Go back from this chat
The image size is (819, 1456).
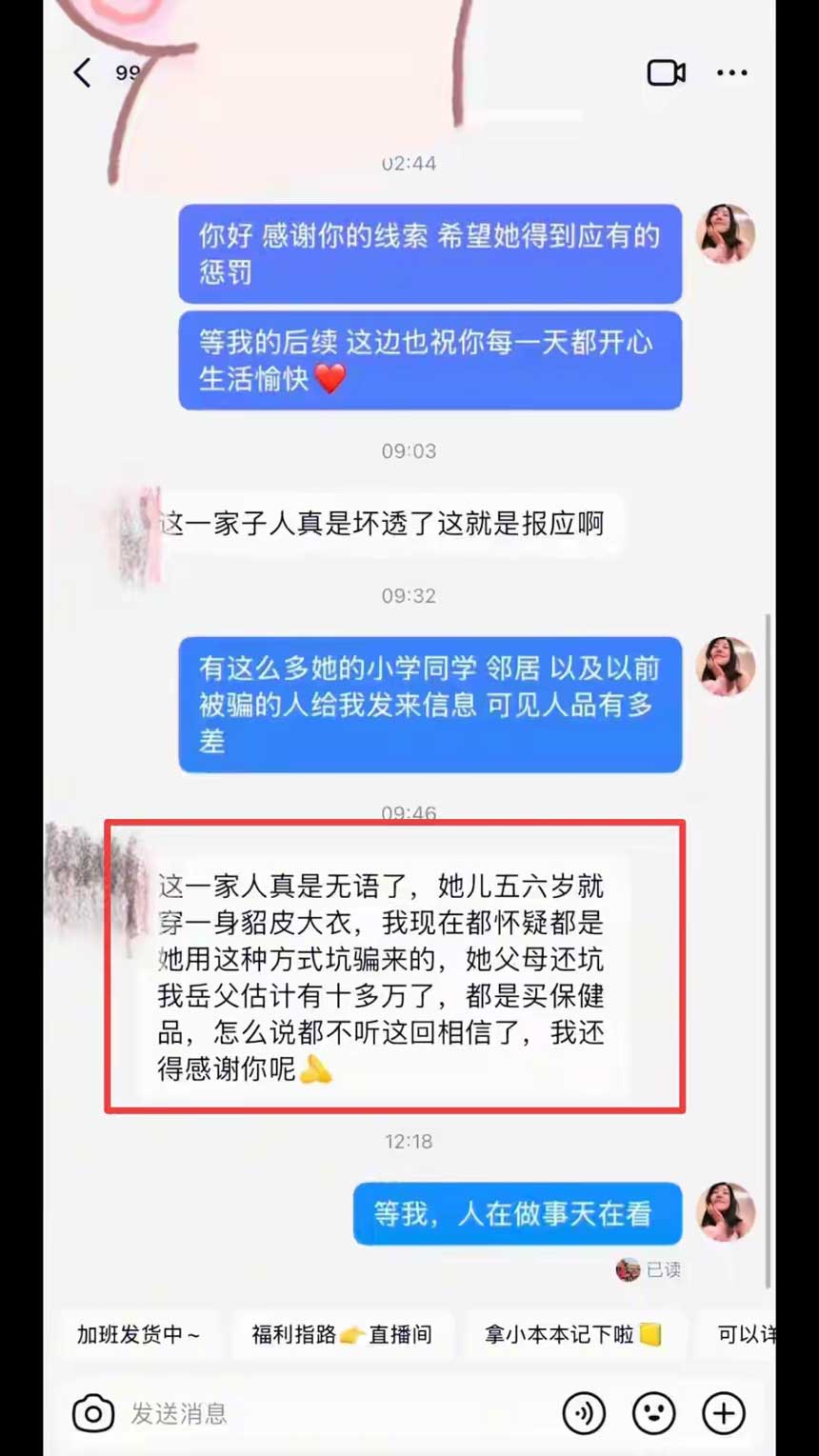pyautogui.click(x=84, y=72)
